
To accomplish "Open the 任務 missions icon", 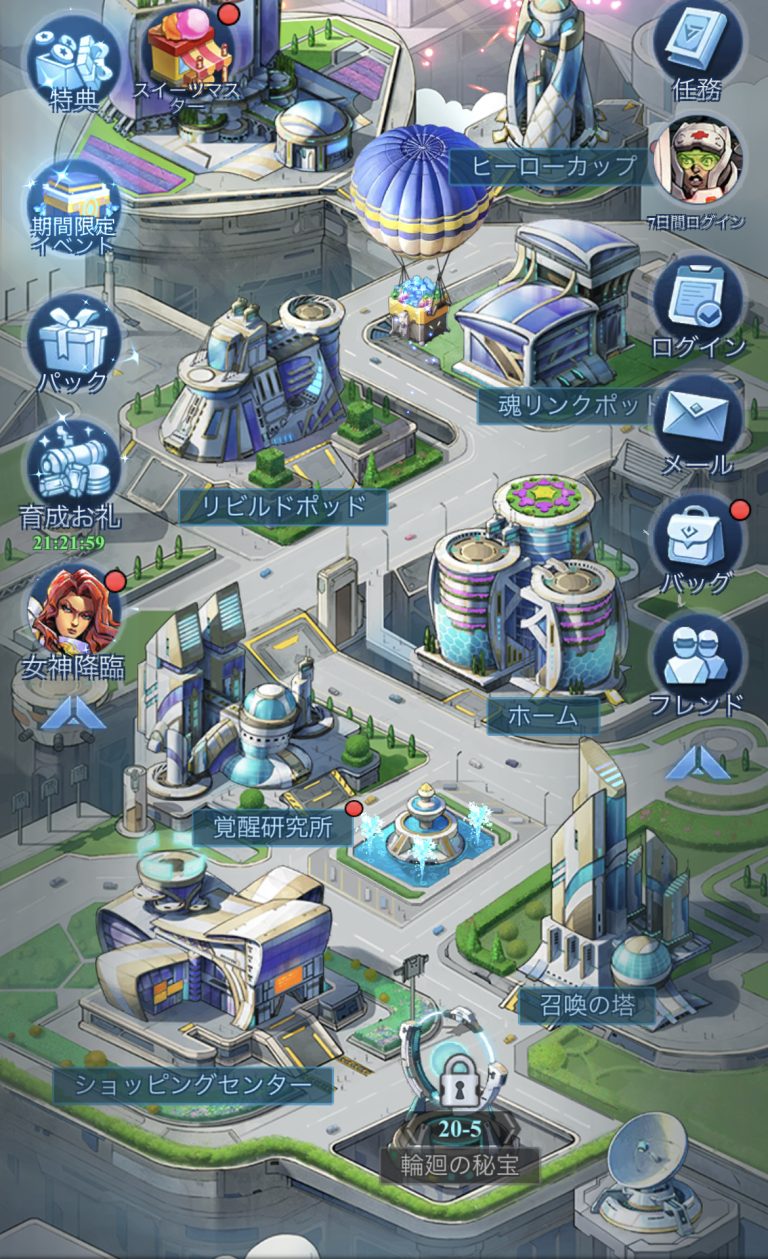I will 698,50.
